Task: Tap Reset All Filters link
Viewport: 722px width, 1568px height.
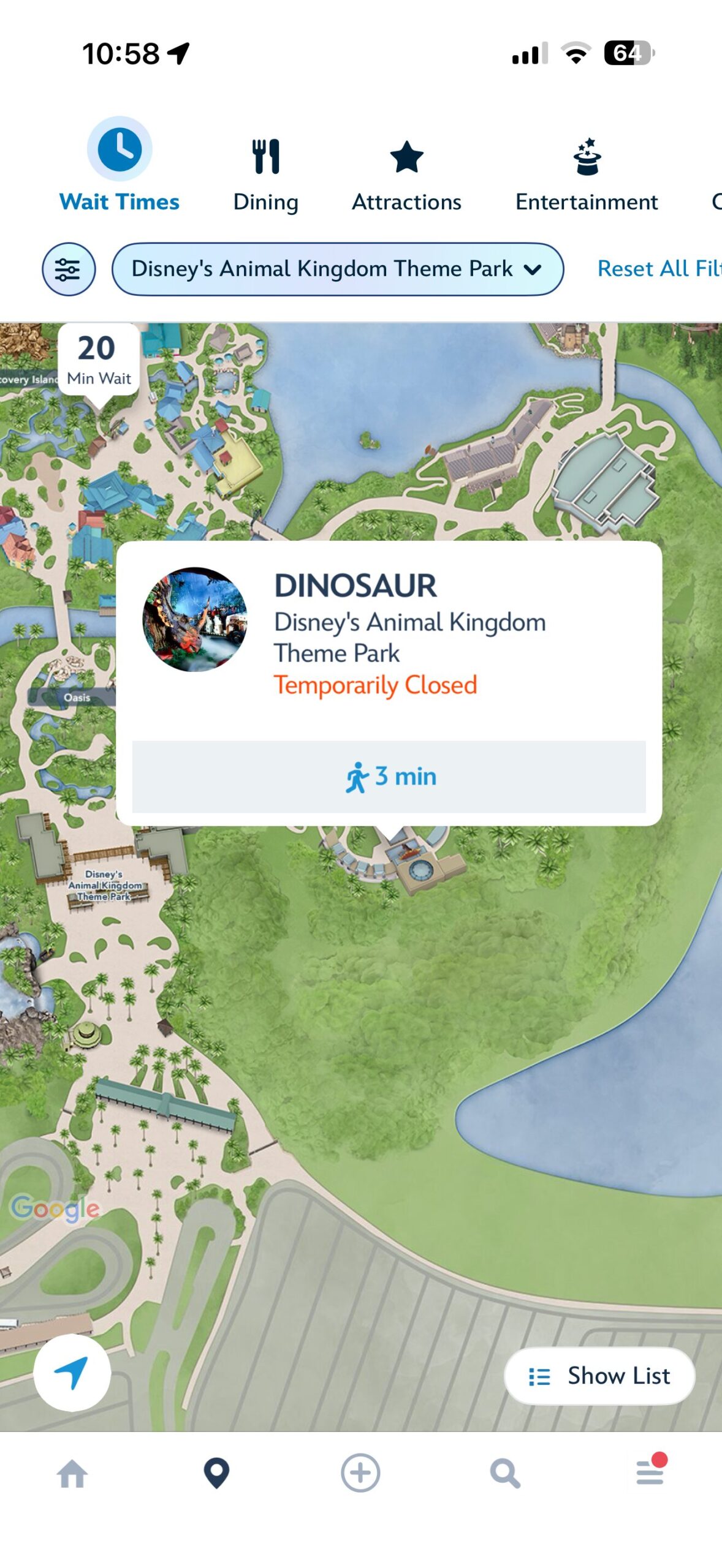Action: tap(658, 269)
